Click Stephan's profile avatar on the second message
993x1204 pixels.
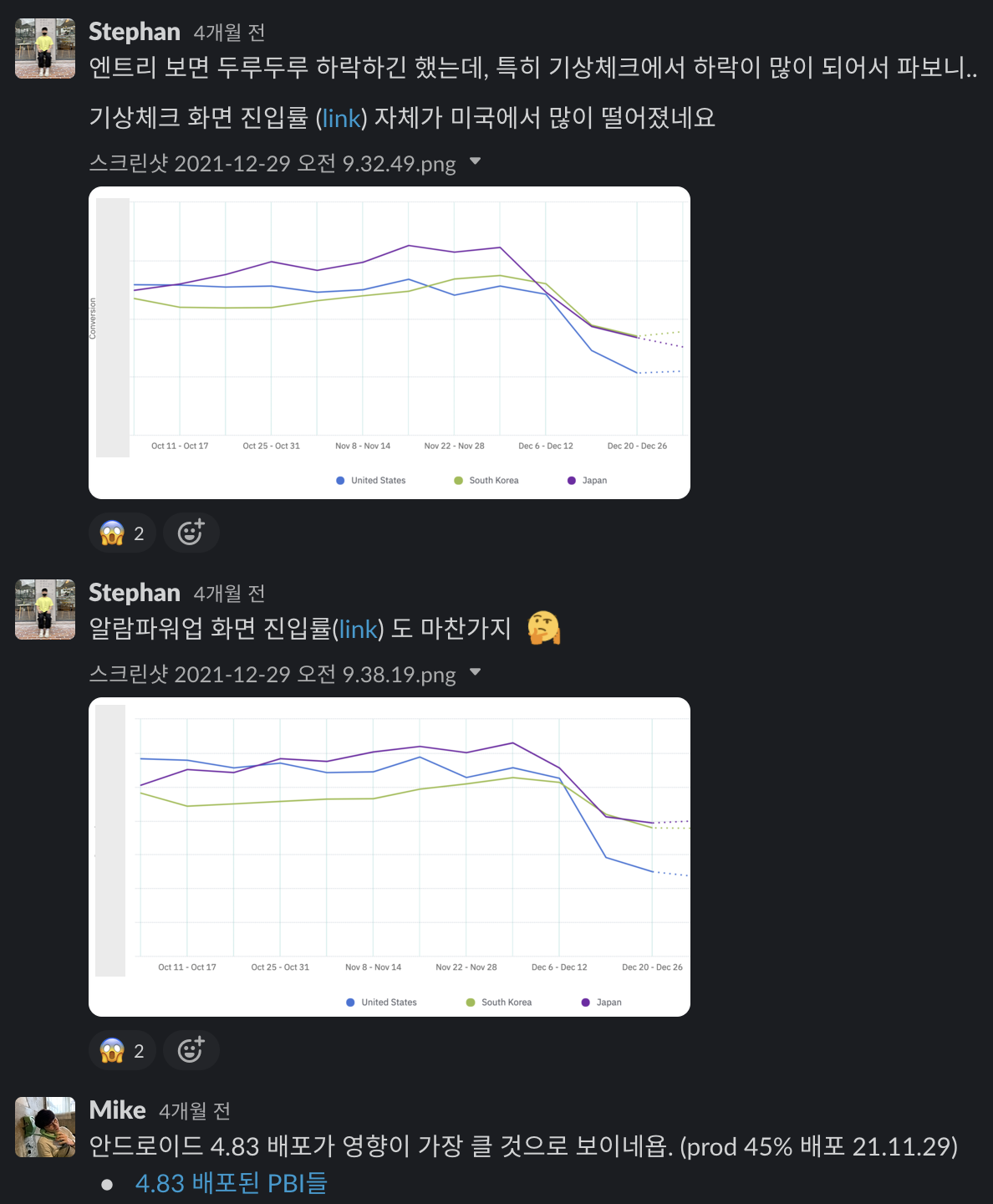[x=44, y=609]
